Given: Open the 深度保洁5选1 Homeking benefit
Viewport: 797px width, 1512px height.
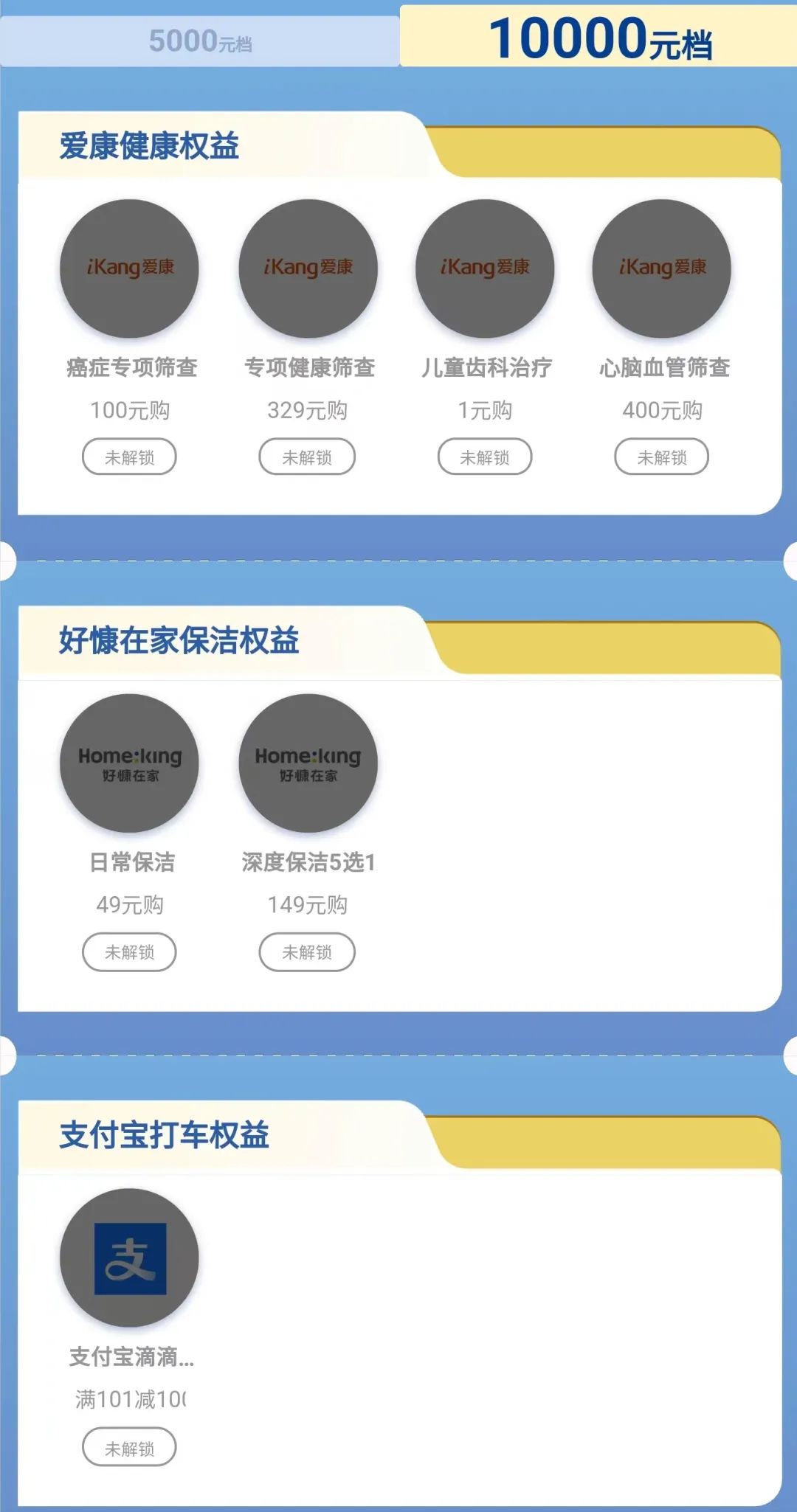Looking at the screenshot, I should [x=308, y=763].
